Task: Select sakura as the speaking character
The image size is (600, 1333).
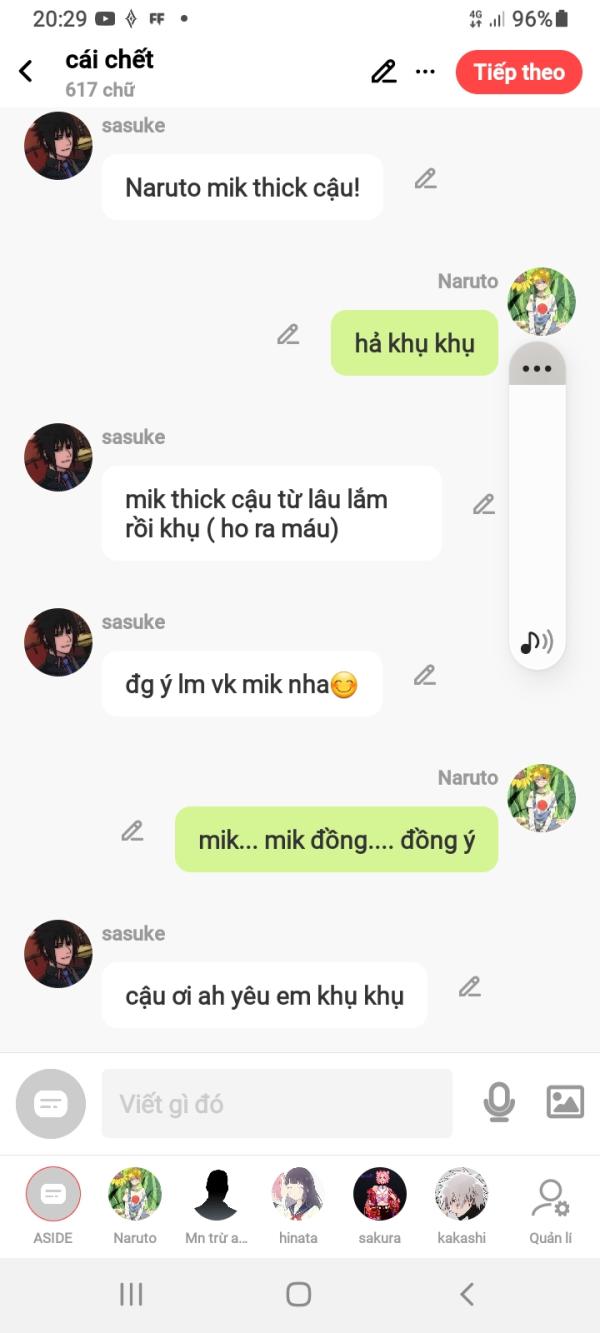Action: click(380, 1205)
